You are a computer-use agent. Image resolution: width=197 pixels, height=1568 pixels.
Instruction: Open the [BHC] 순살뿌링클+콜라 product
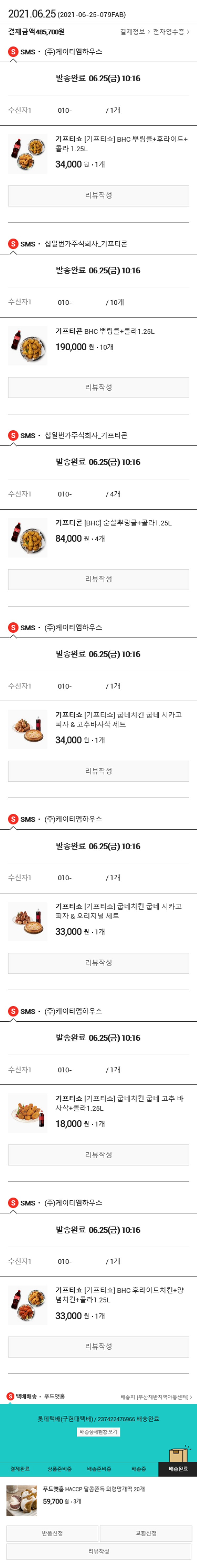click(113, 523)
